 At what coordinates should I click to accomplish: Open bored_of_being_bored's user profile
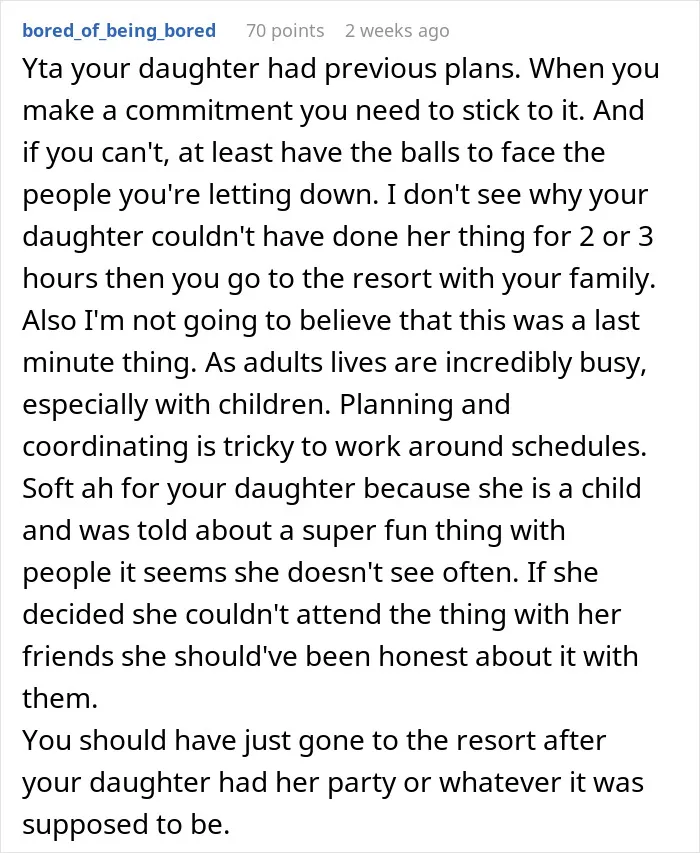[119, 30]
